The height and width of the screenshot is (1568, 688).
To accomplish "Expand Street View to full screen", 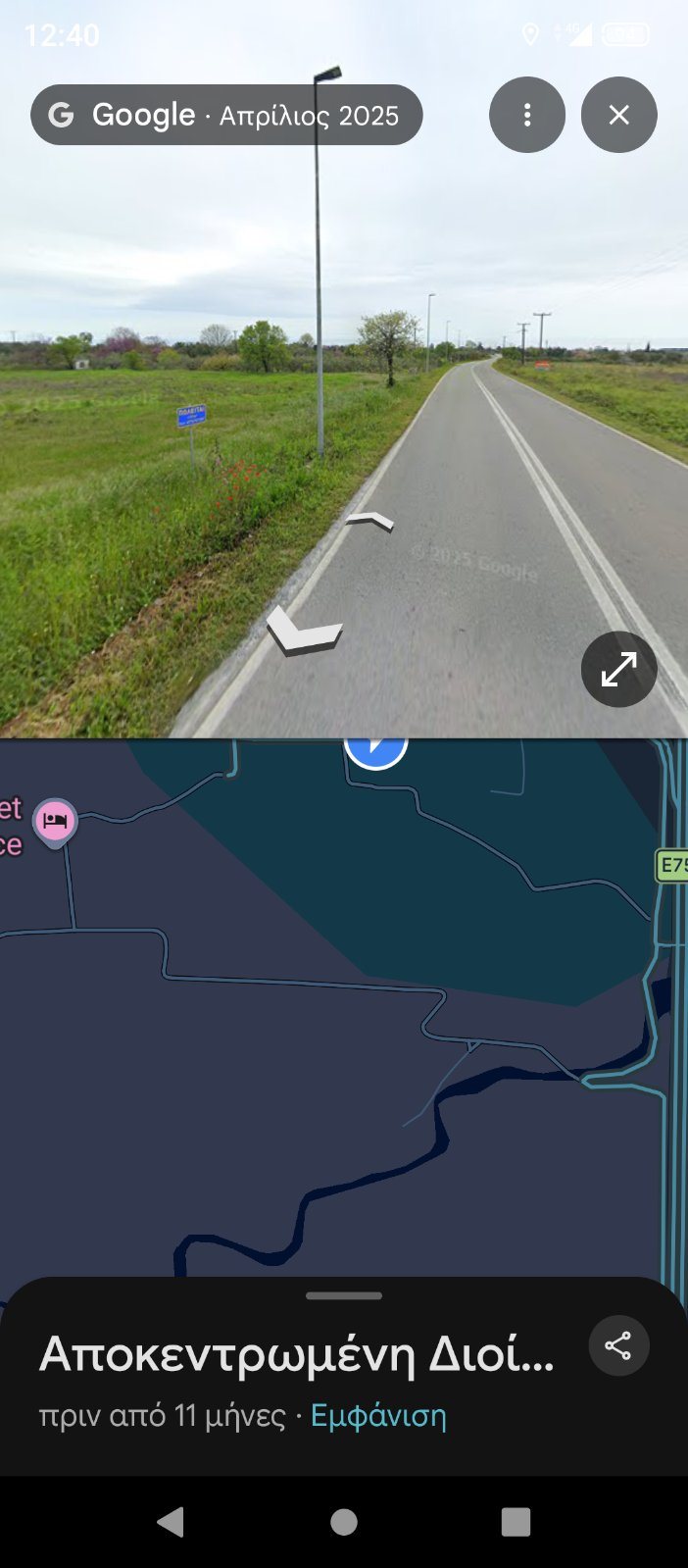I will 618,670.
